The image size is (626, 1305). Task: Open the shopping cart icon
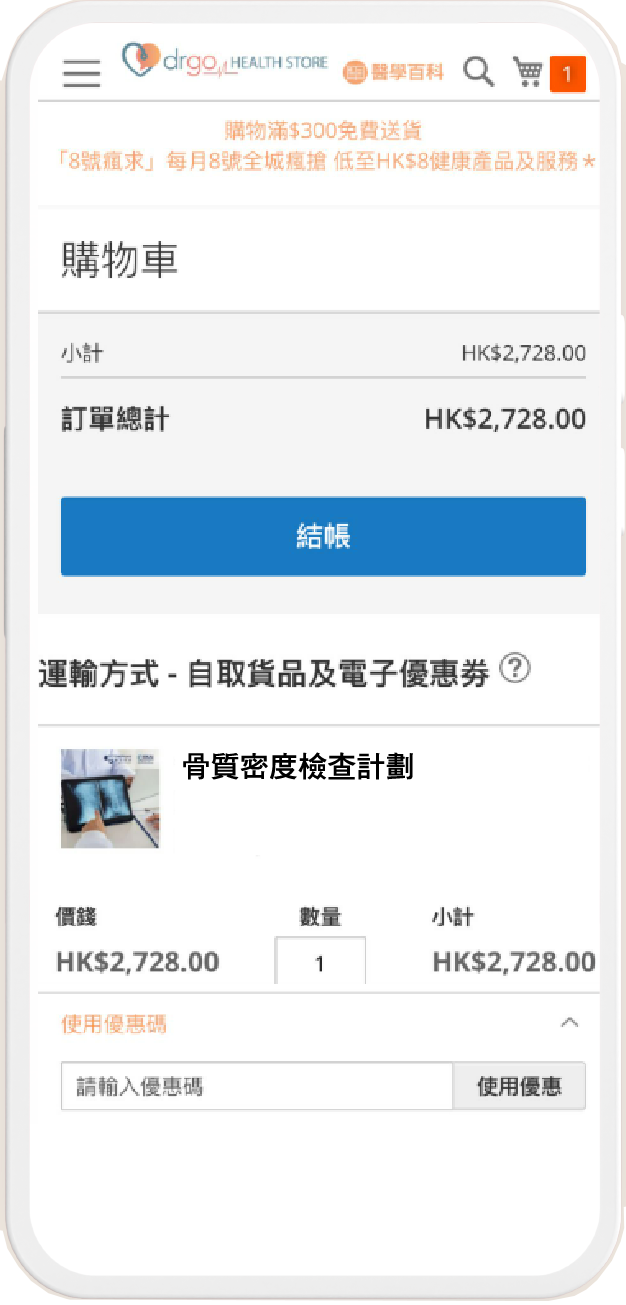(530, 72)
